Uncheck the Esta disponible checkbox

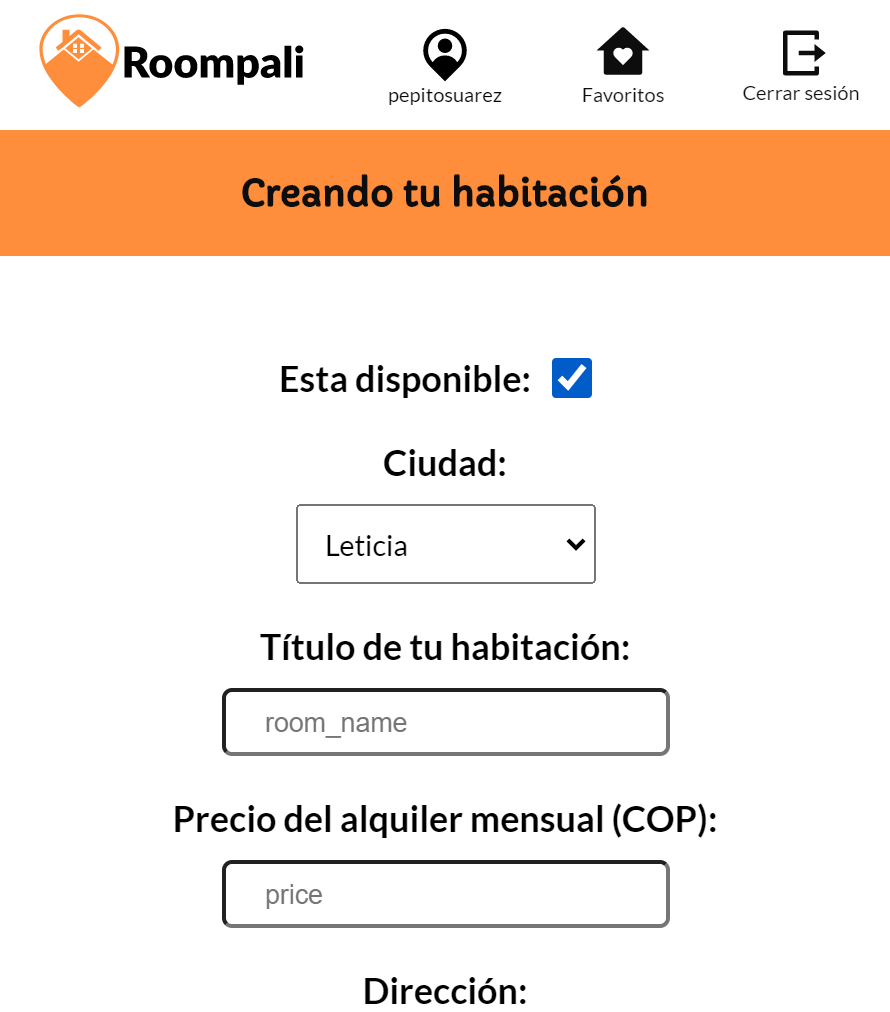572,378
